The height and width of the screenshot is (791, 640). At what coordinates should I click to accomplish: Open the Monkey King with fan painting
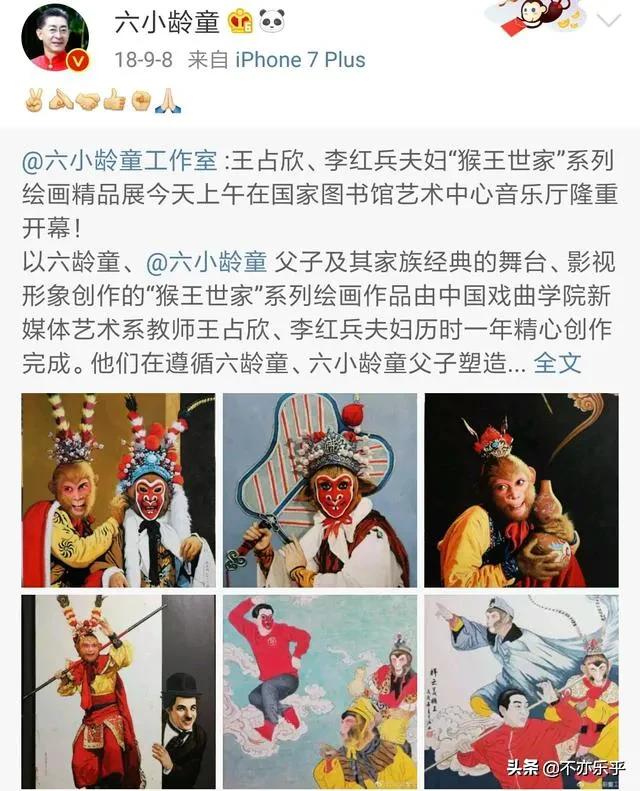[319, 490]
